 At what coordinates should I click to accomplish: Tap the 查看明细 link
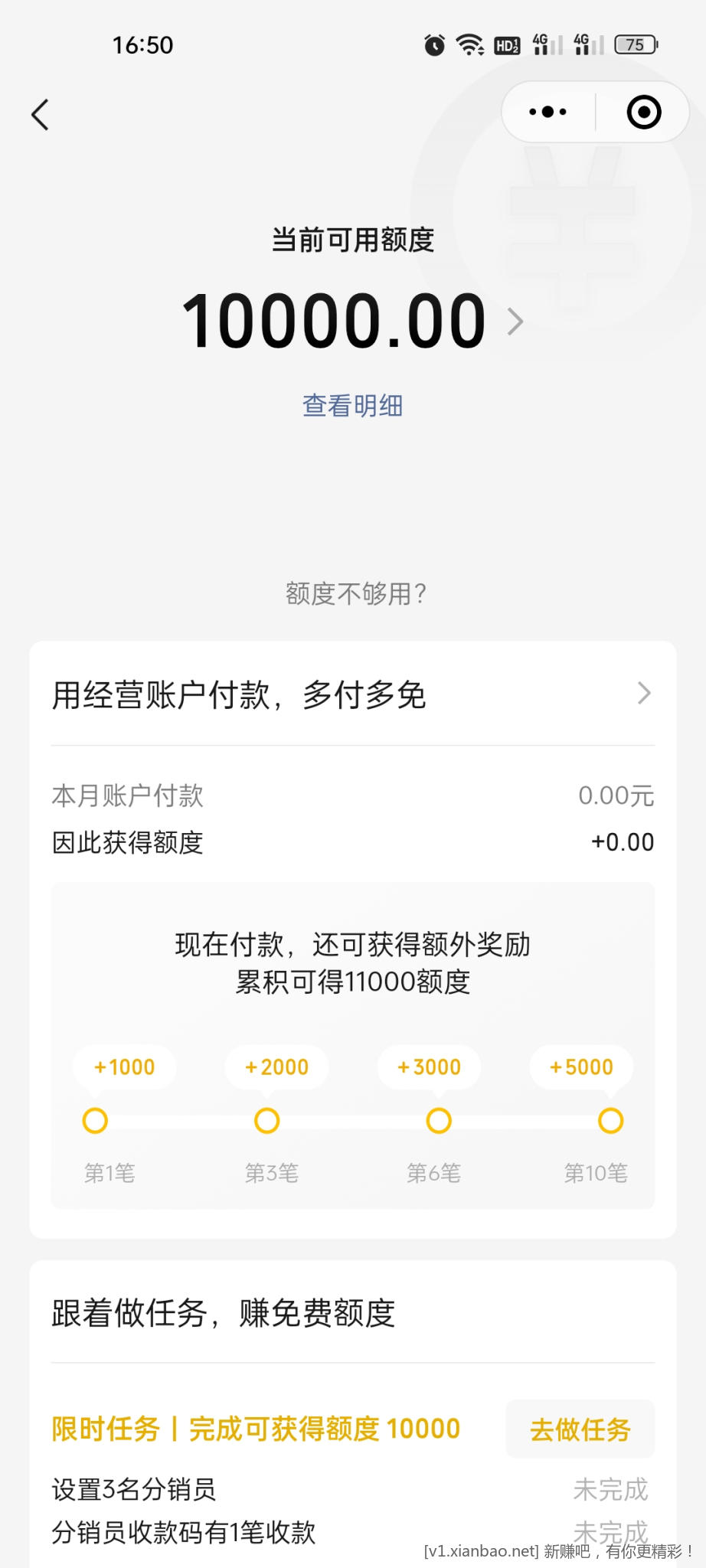352,406
